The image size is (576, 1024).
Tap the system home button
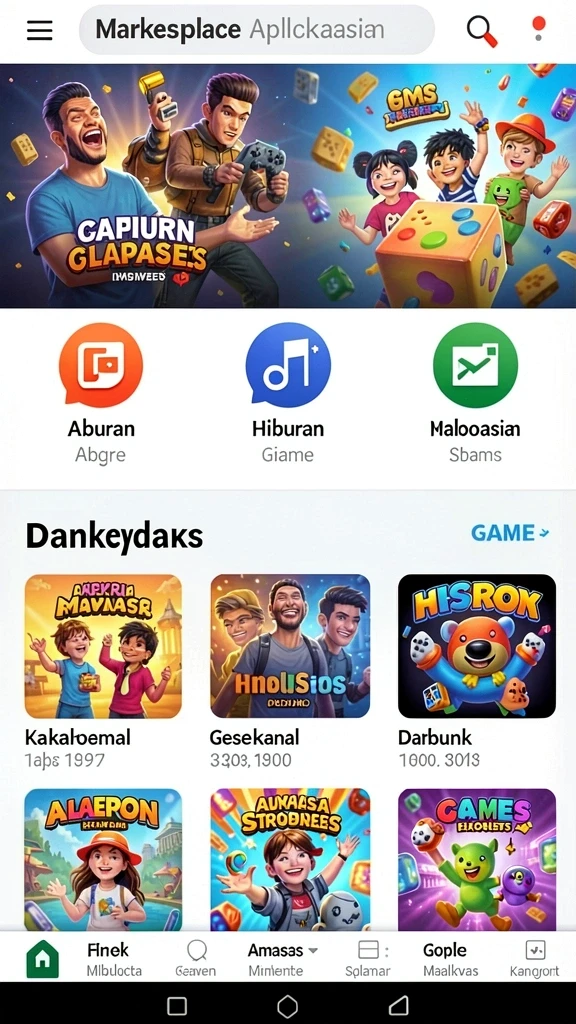pos(287,1006)
